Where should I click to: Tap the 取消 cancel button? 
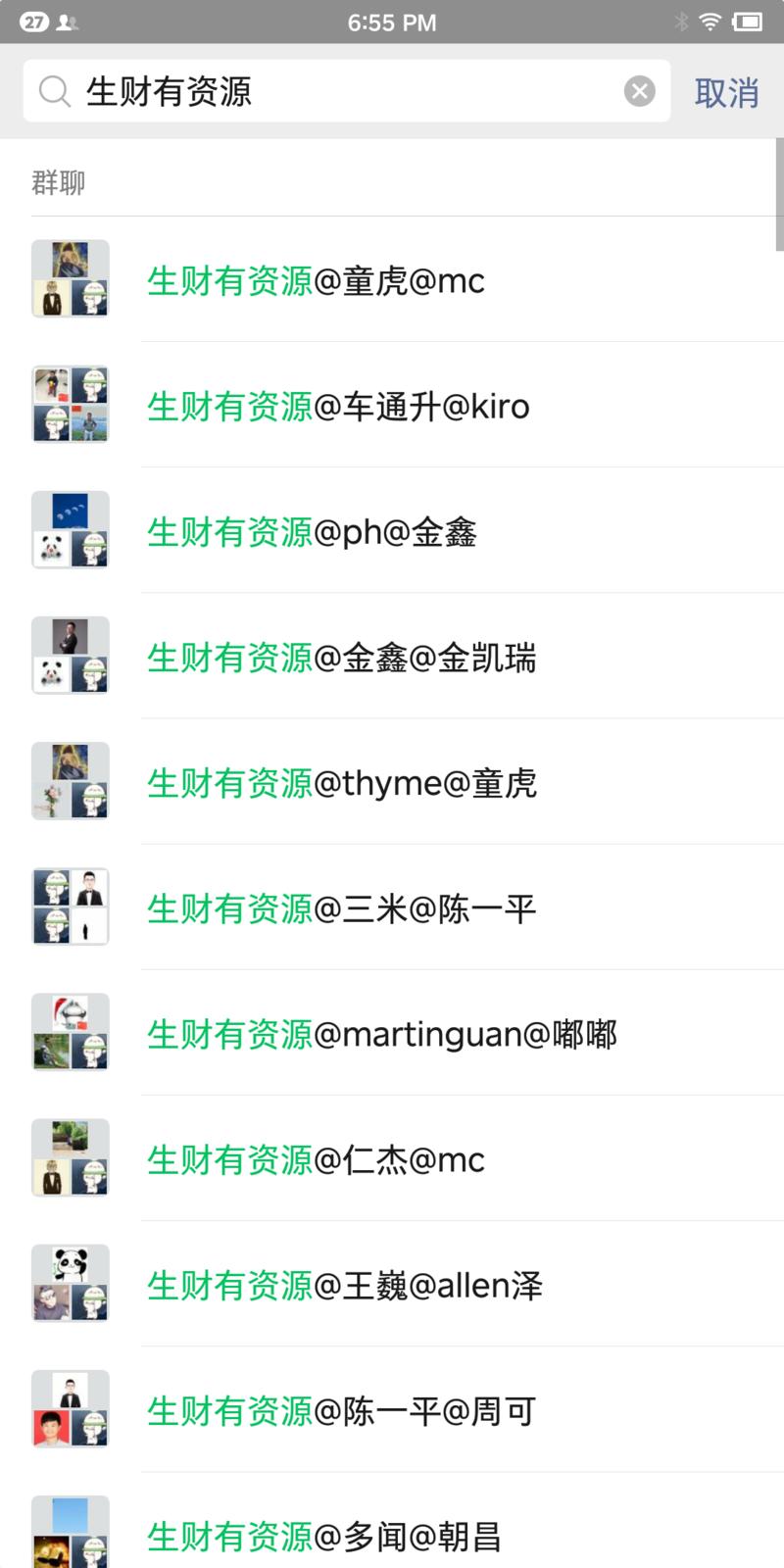(727, 91)
